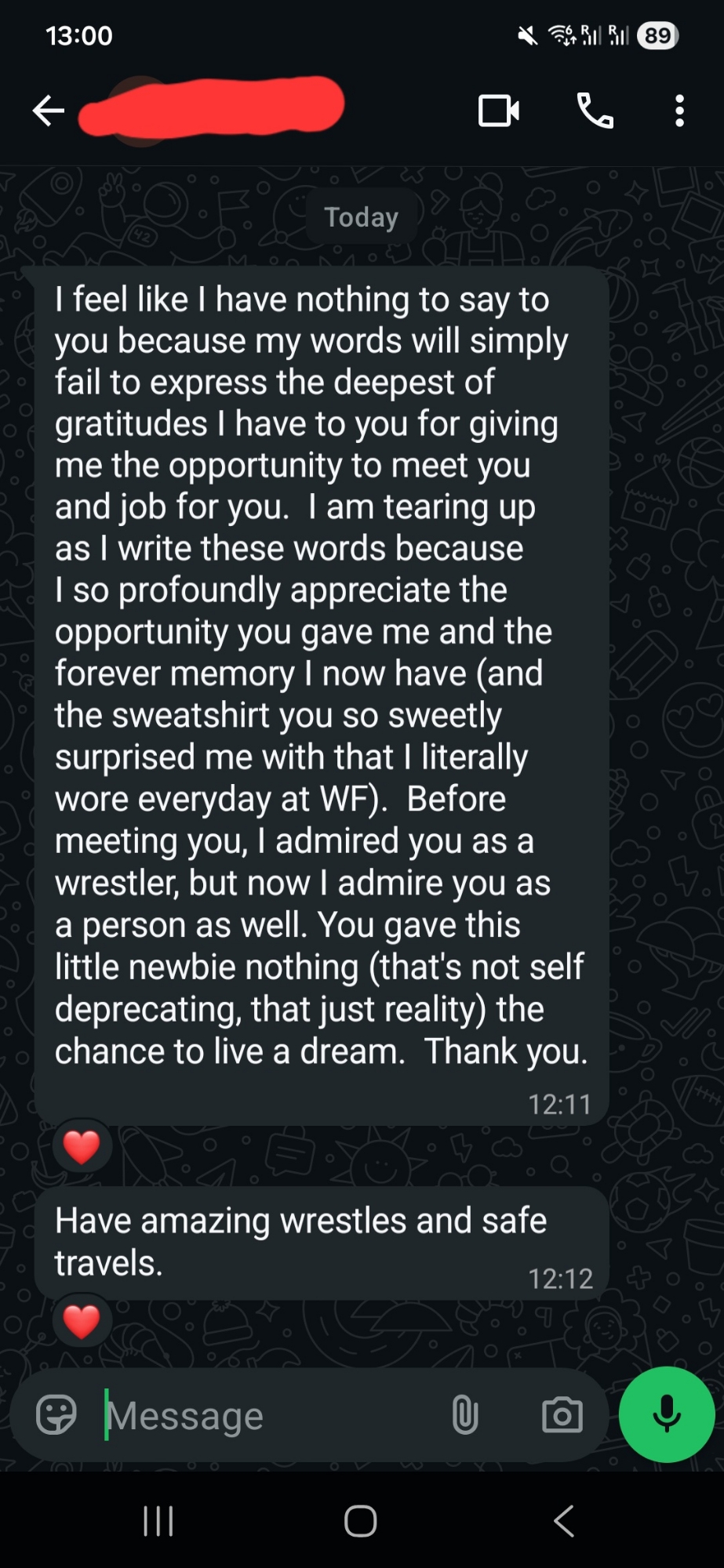Open the camera from the message bar
The height and width of the screenshot is (1568, 724).
(562, 1415)
